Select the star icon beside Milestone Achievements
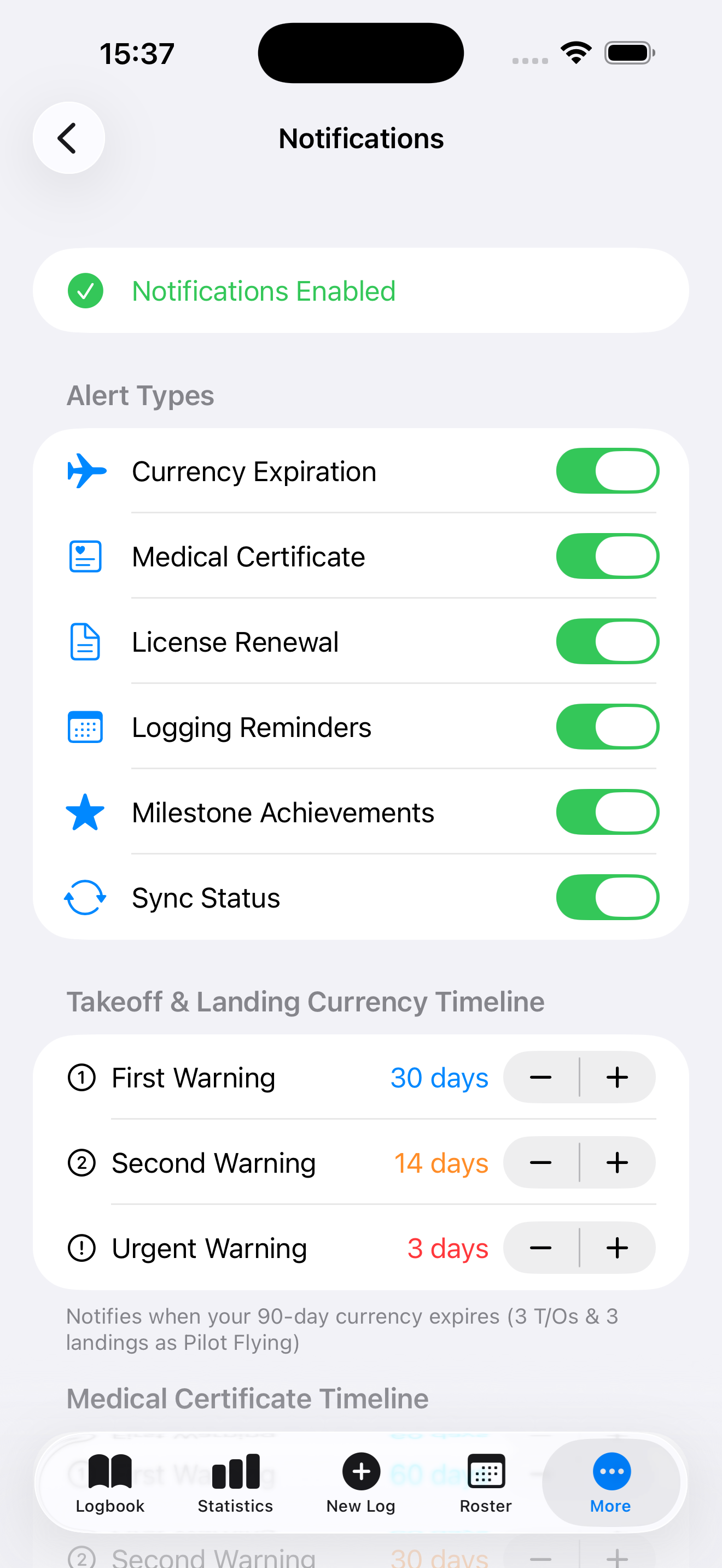This screenshot has height=1568, width=722. [x=85, y=811]
